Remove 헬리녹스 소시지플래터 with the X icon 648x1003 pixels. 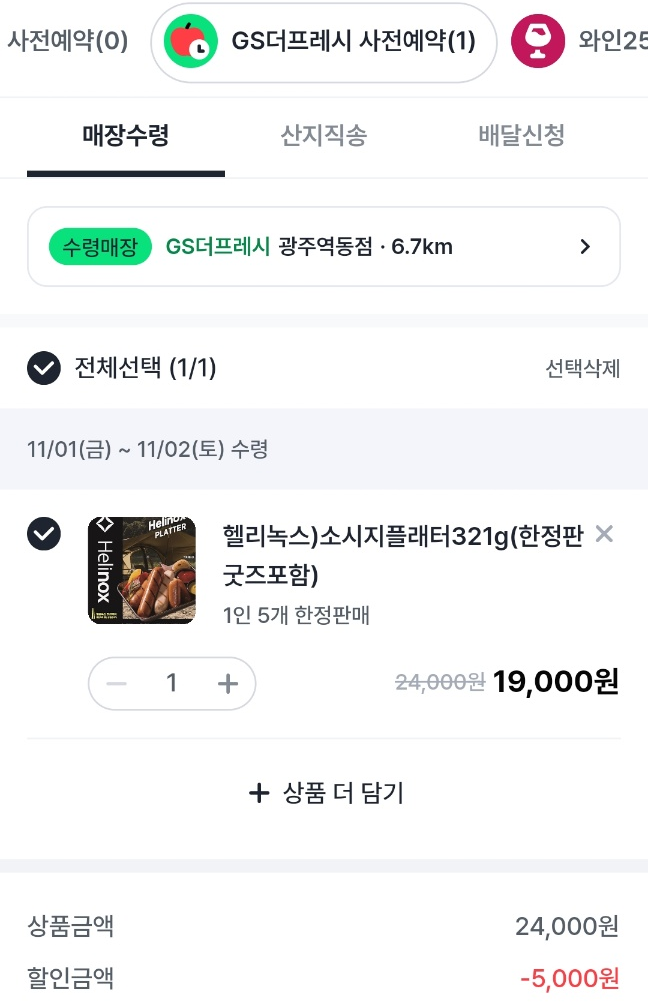tap(604, 534)
